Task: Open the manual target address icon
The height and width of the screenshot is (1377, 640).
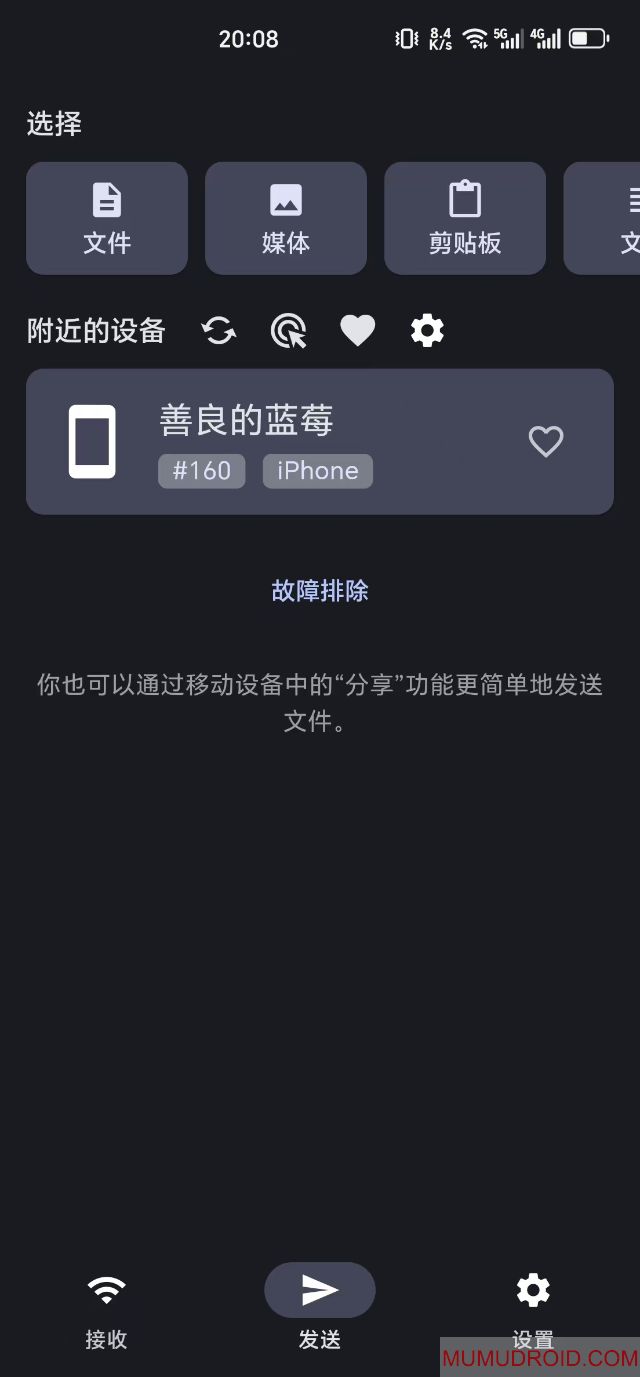Action: coord(289,330)
